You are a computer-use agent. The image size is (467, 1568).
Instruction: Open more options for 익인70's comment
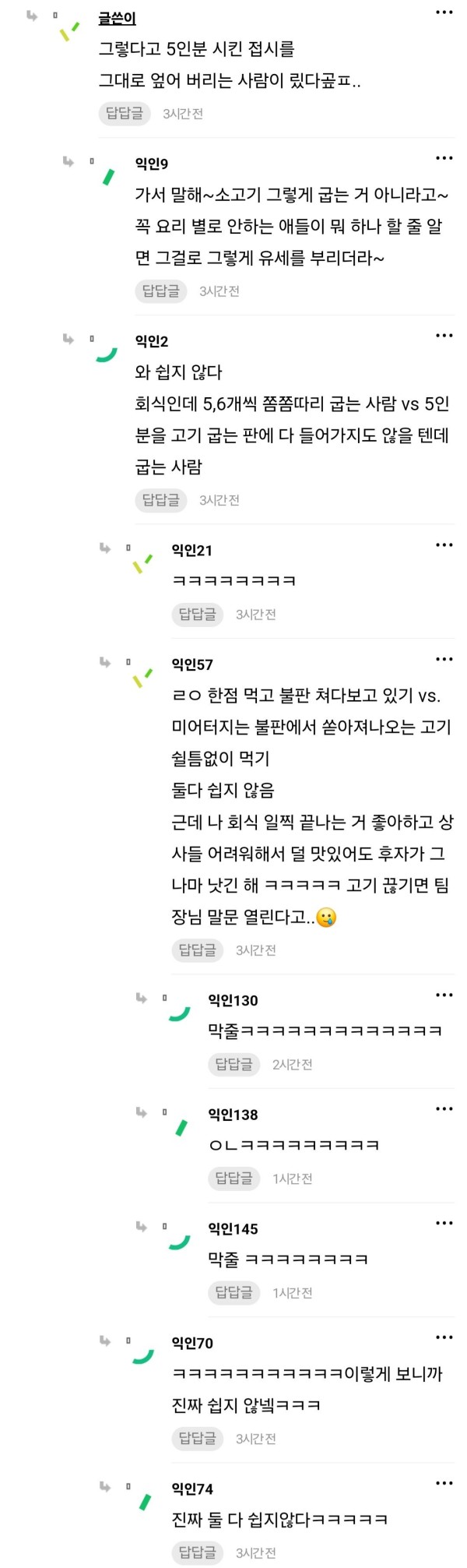(444, 1337)
